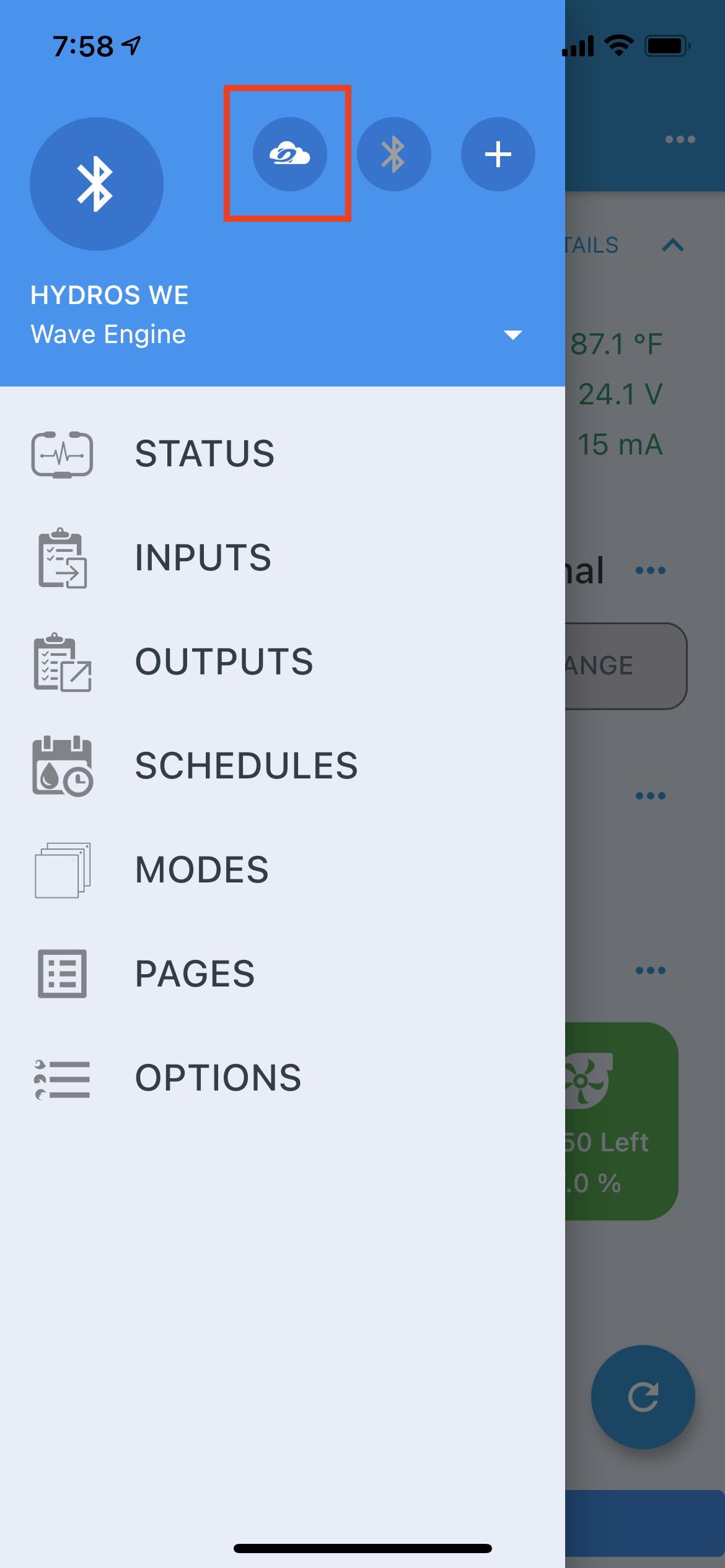
Task: Add a new device with plus button
Action: [x=498, y=154]
